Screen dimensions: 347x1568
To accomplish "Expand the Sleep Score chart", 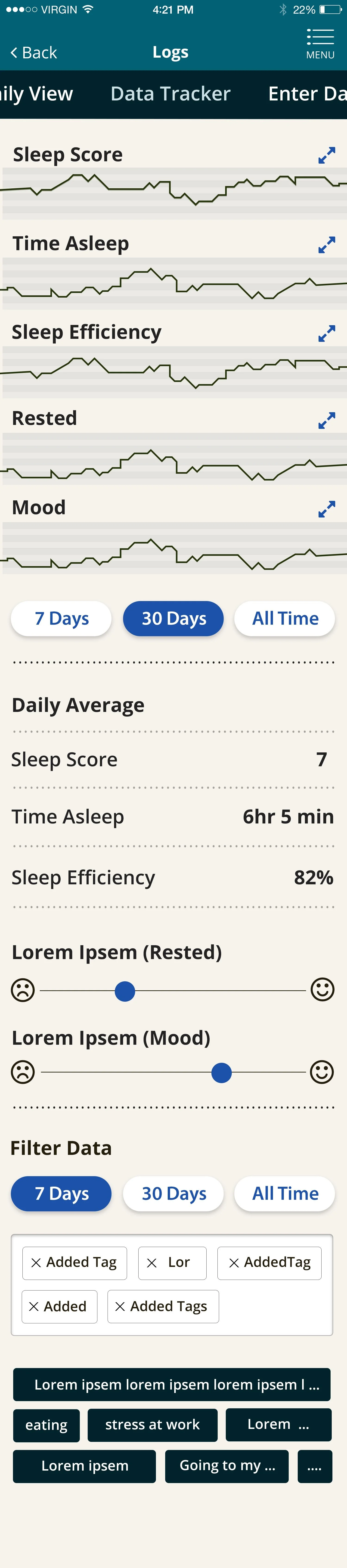I will coord(326,156).
